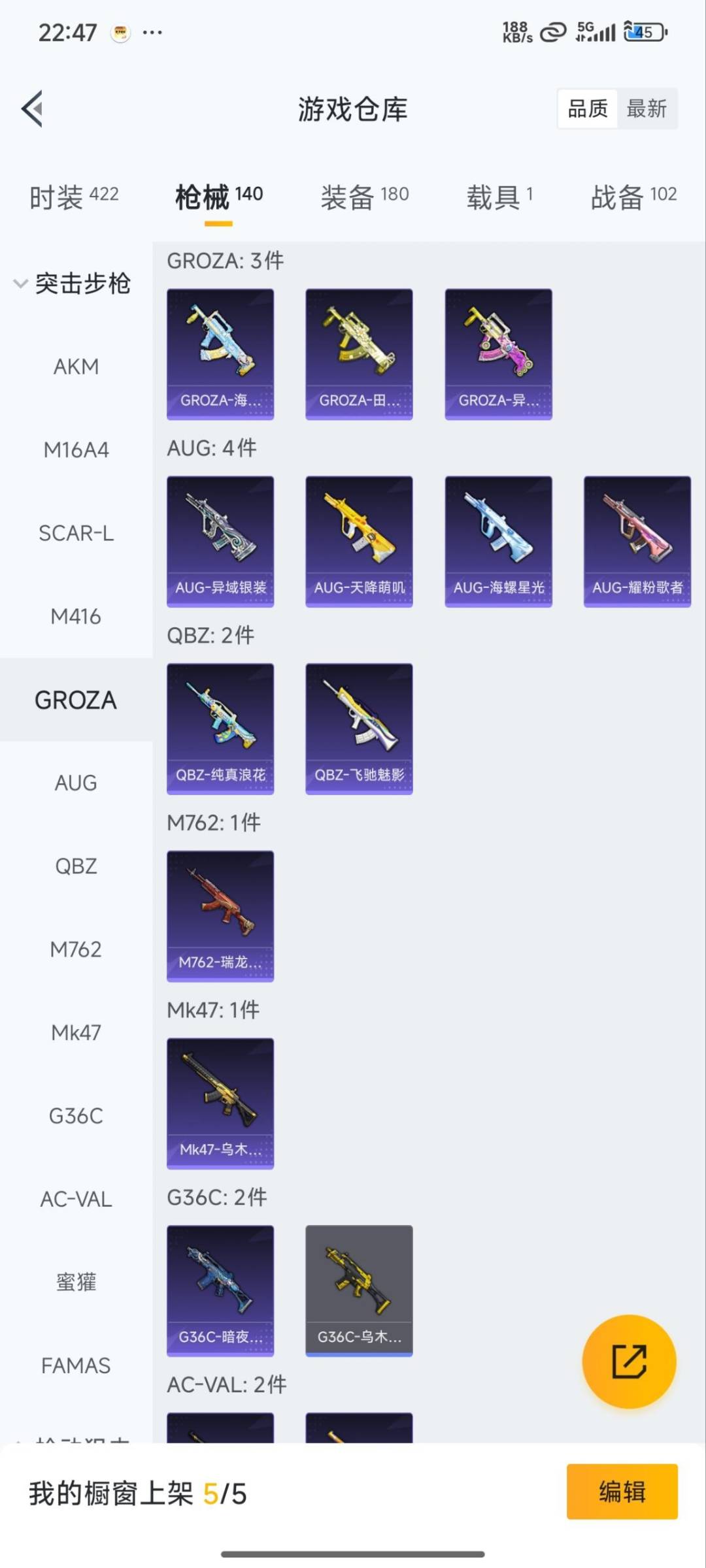
Task: View the M762-瑞龙 skin
Action: tap(220, 915)
